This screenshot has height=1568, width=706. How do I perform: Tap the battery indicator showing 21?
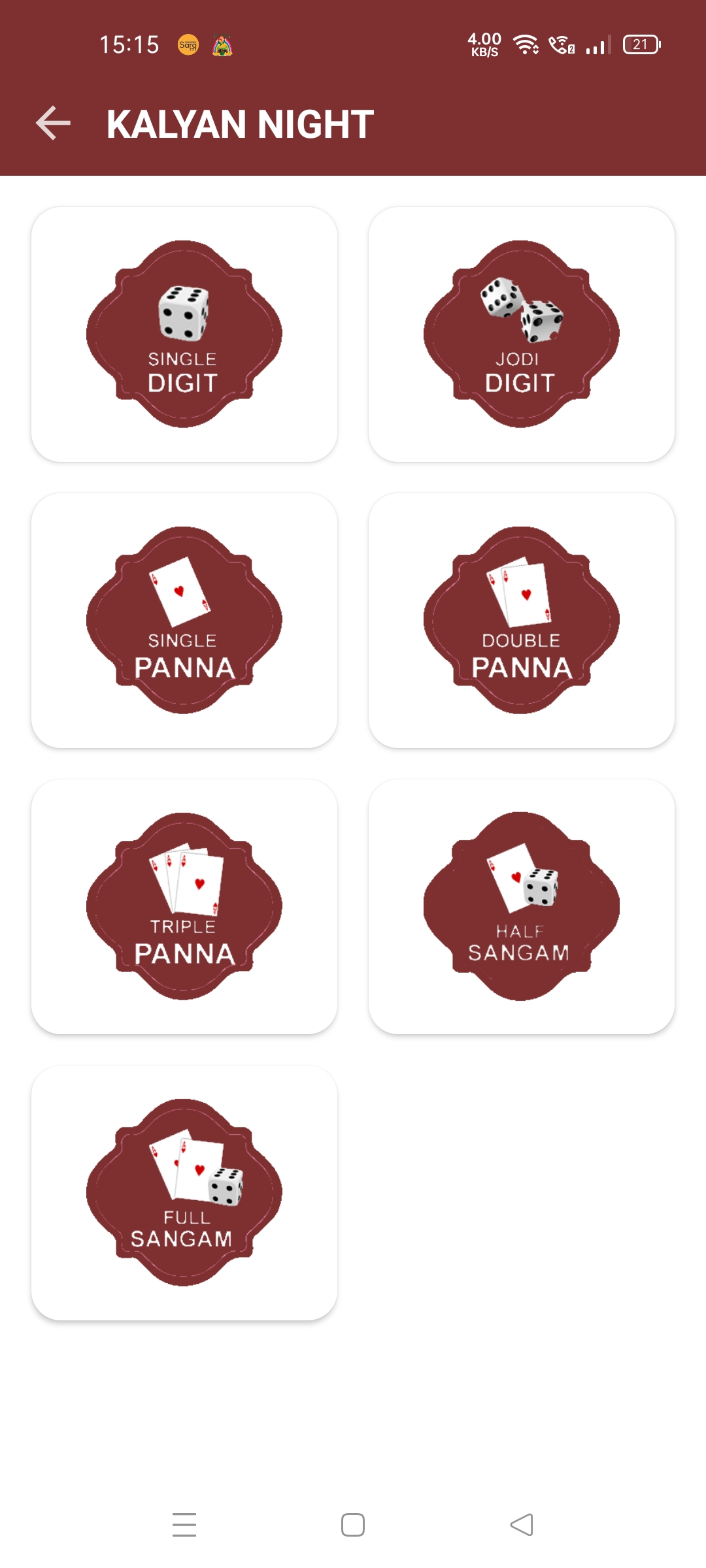(x=641, y=44)
